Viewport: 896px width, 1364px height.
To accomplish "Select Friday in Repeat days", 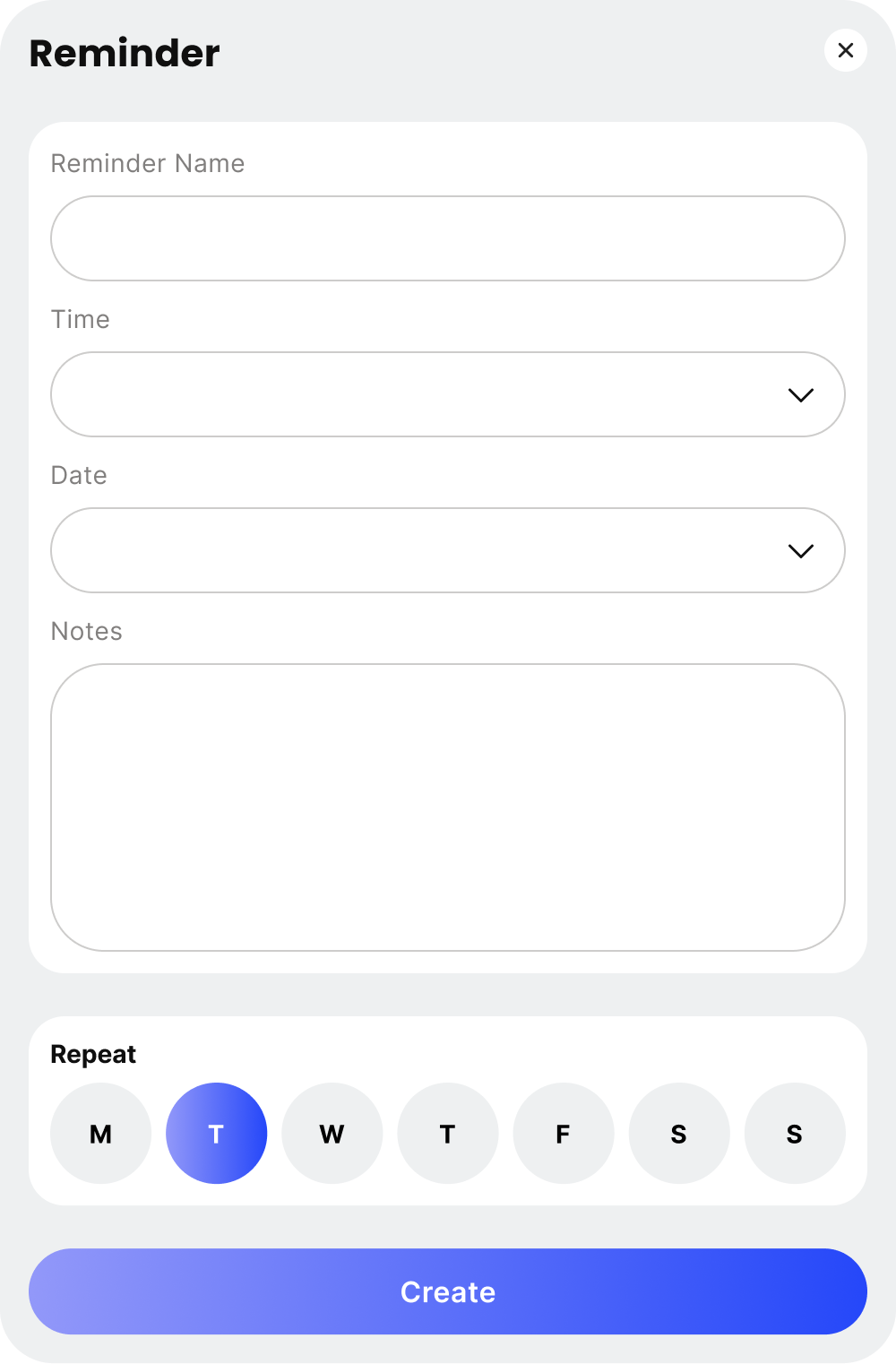I will coord(563,1134).
